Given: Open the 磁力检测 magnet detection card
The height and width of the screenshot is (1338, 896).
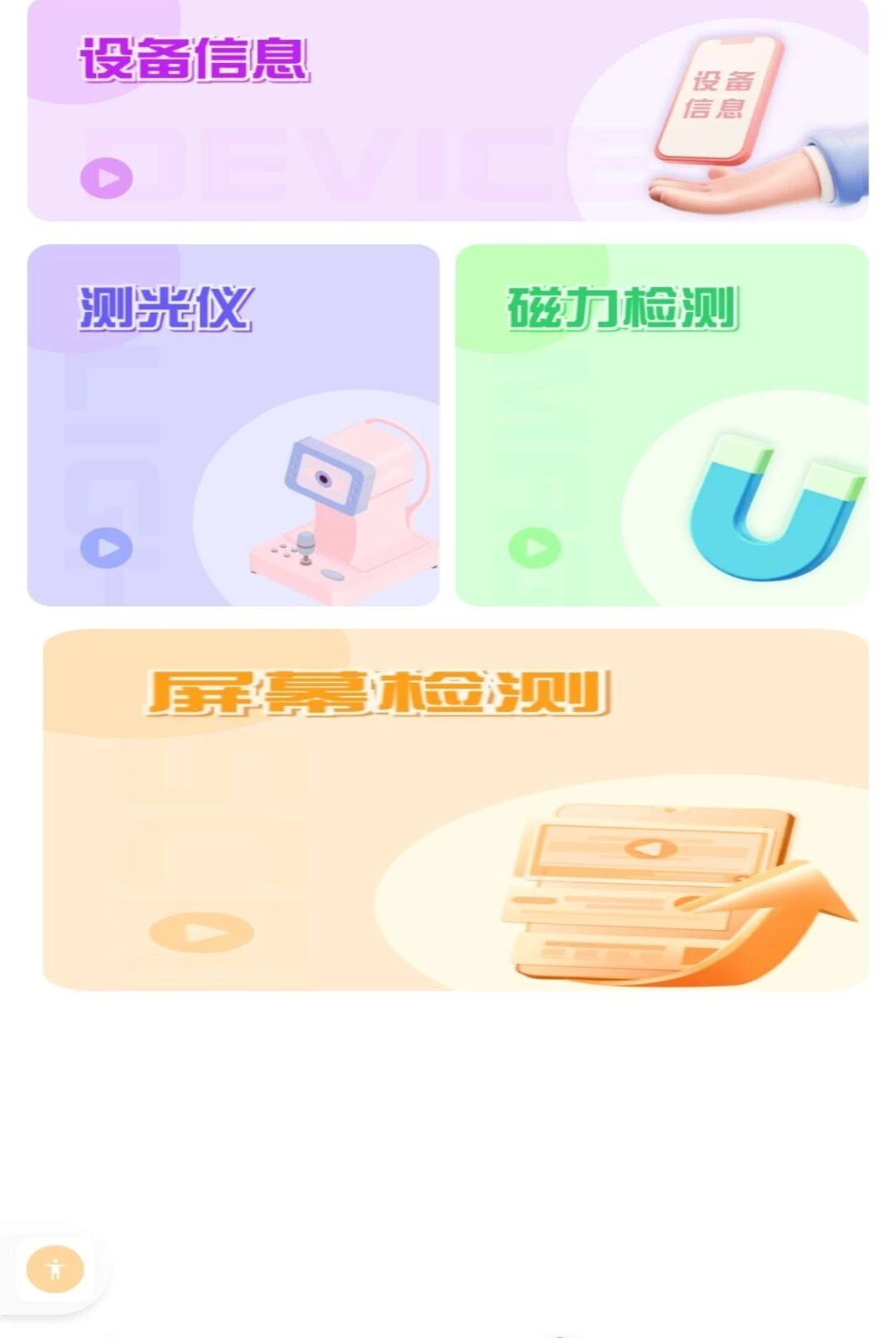Looking at the screenshot, I should click(x=662, y=425).
